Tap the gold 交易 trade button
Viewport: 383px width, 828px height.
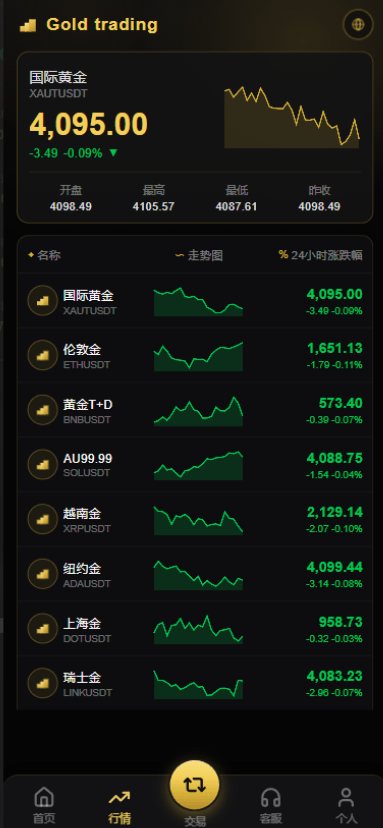(x=194, y=785)
